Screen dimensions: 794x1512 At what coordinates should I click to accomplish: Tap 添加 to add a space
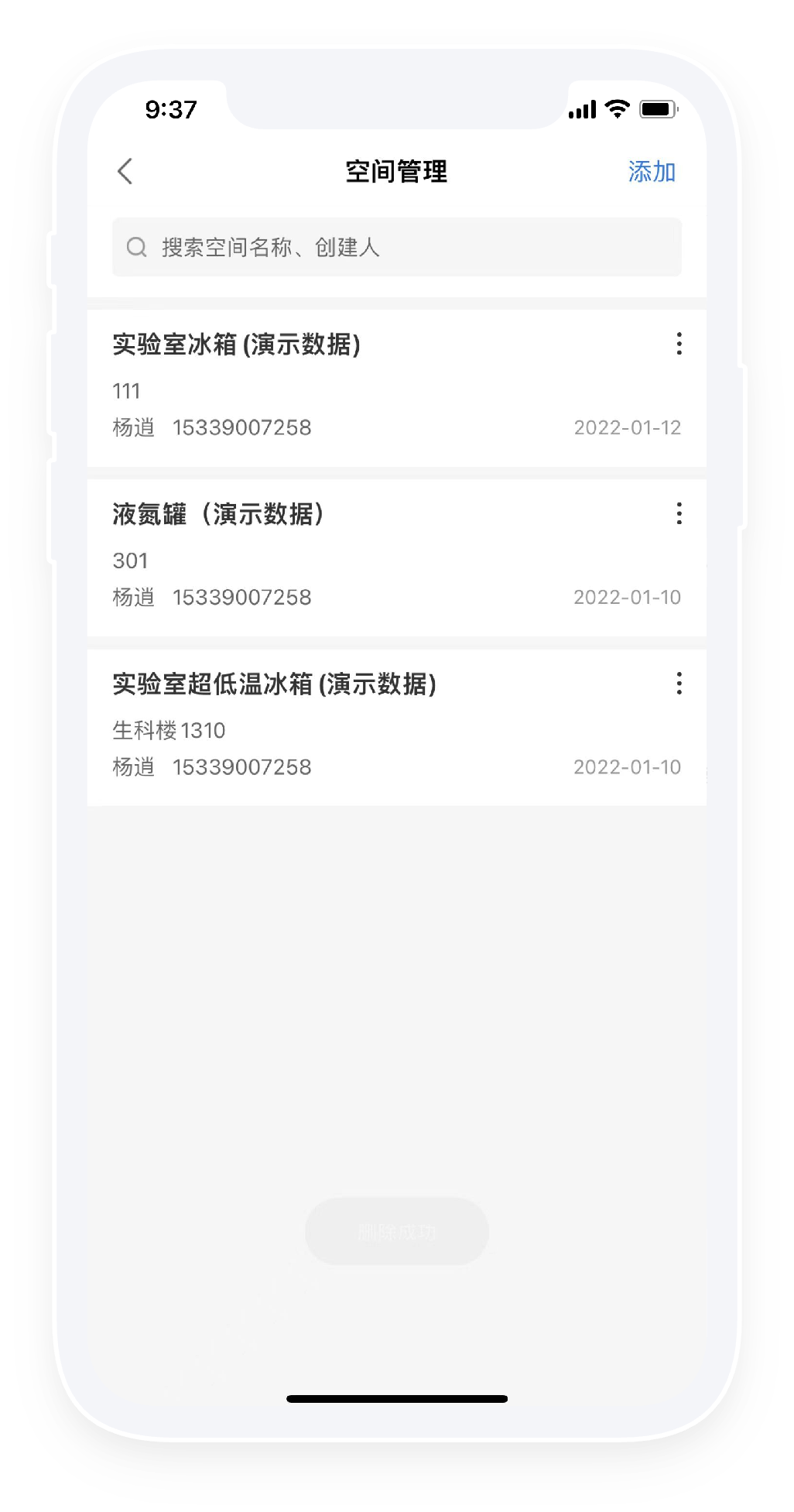tap(652, 172)
